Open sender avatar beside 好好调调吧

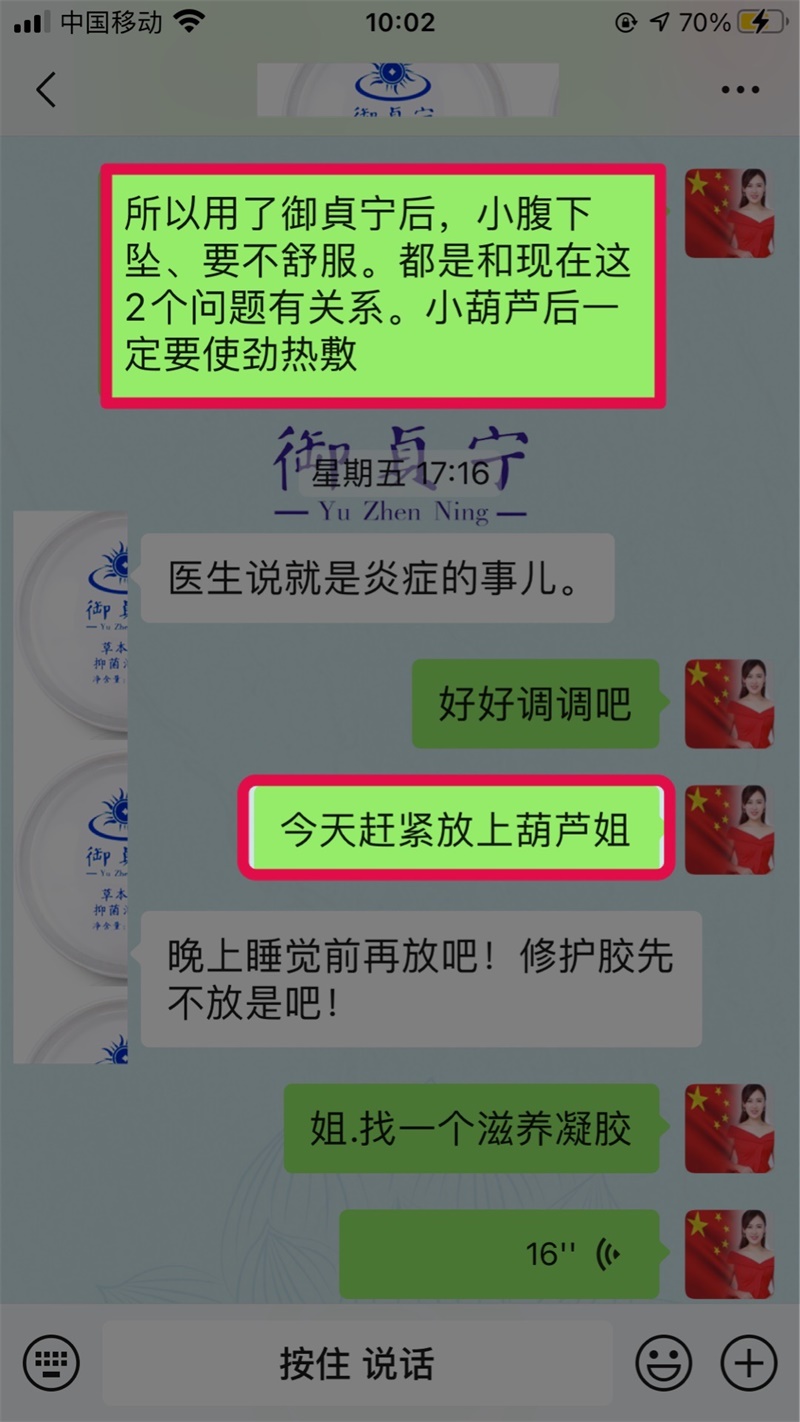pos(729,704)
